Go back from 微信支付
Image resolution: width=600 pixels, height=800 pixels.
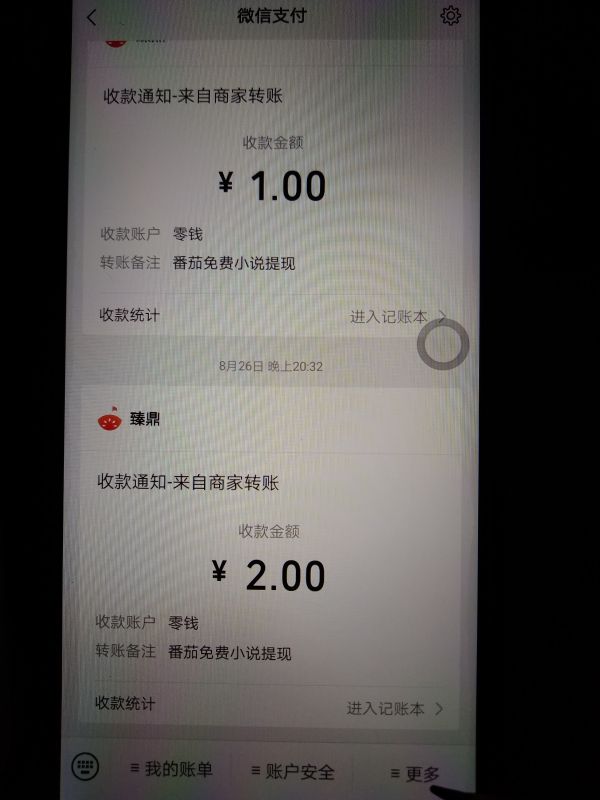tap(92, 17)
